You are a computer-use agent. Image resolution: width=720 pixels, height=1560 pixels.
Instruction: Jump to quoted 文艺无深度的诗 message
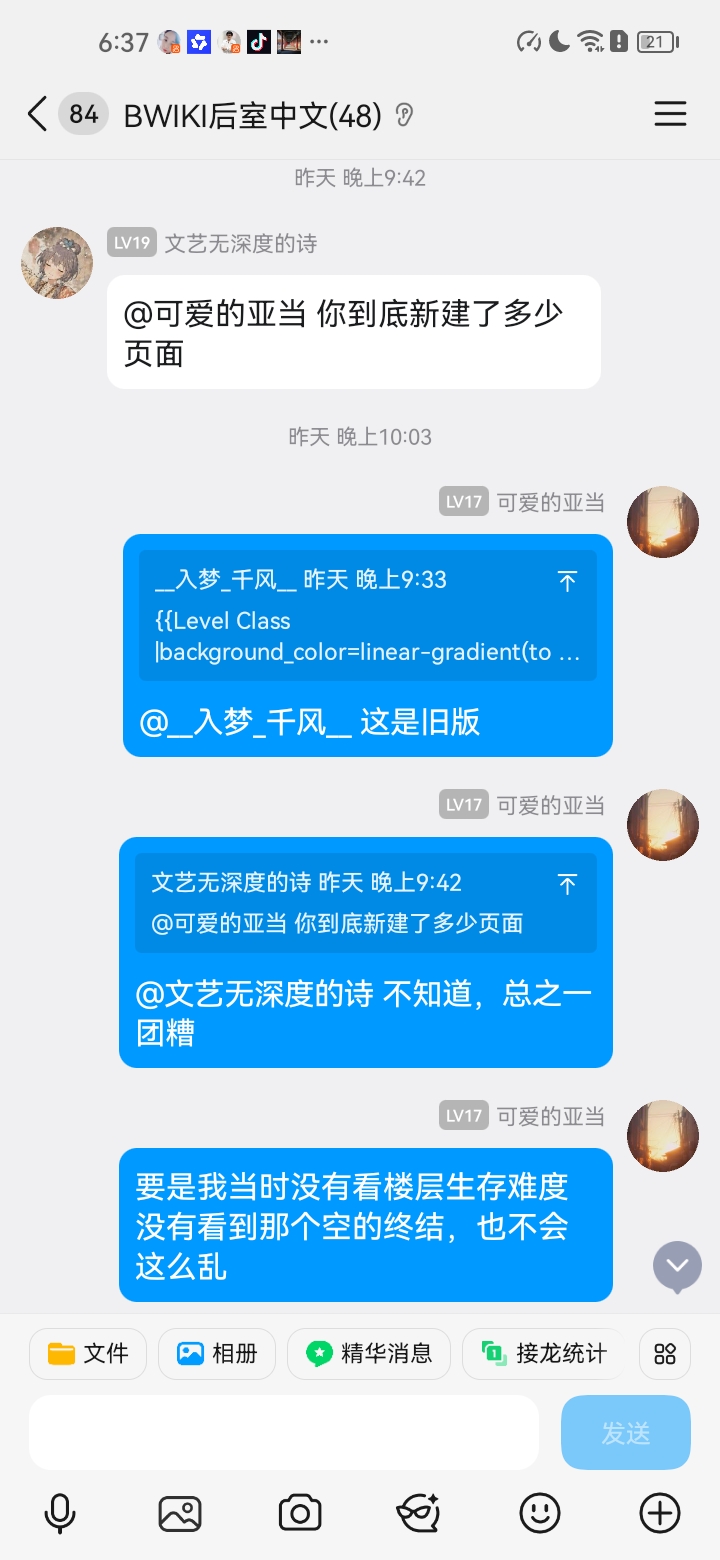click(567, 883)
